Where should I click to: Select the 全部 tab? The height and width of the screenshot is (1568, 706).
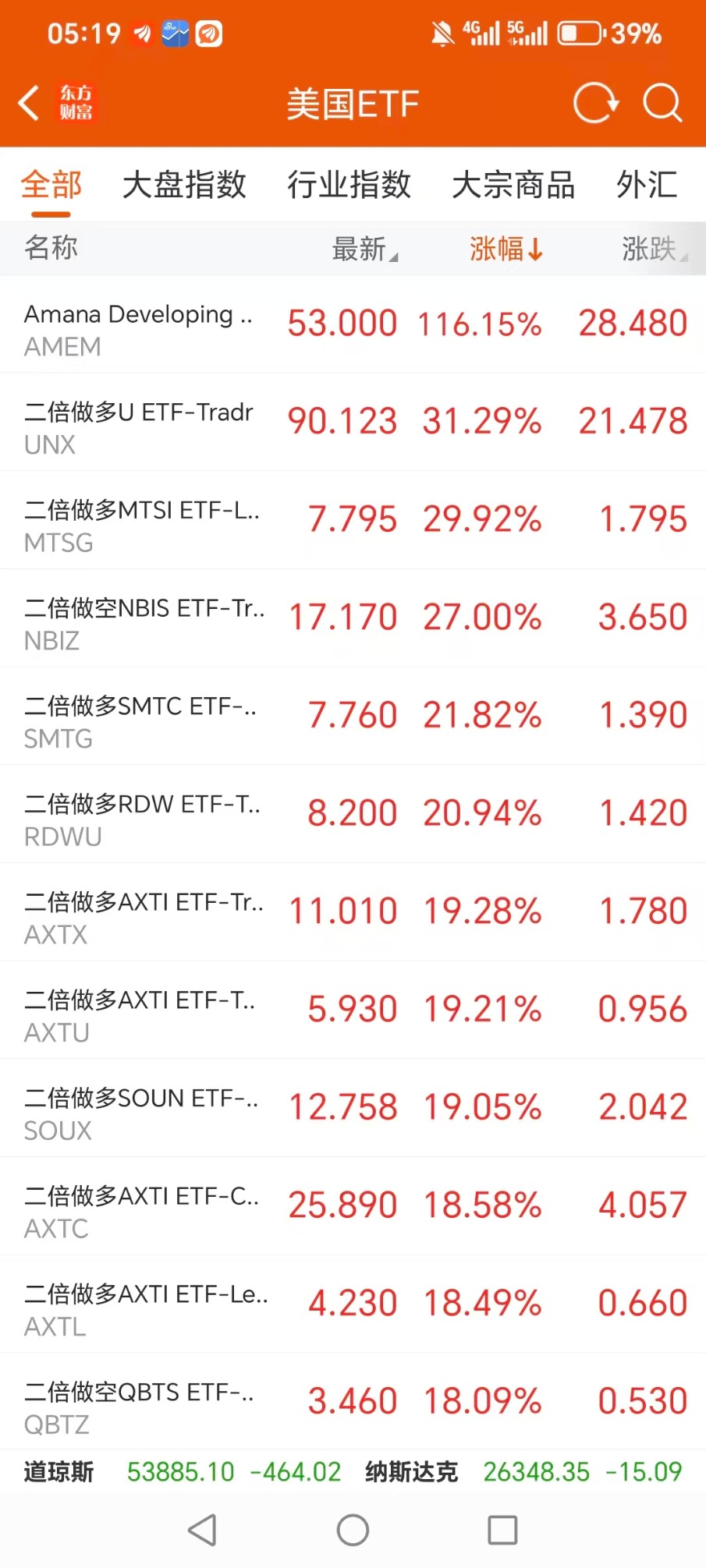coord(51,186)
